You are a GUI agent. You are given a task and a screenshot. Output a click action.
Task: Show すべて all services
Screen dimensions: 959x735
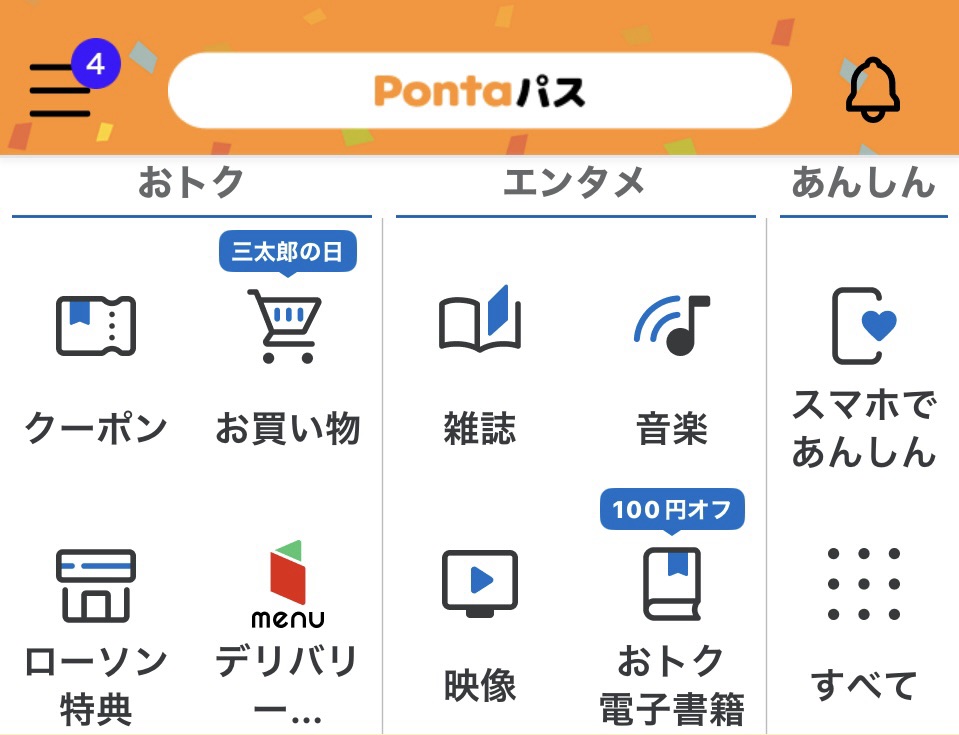pyautogui.click(x=864, y=620)
